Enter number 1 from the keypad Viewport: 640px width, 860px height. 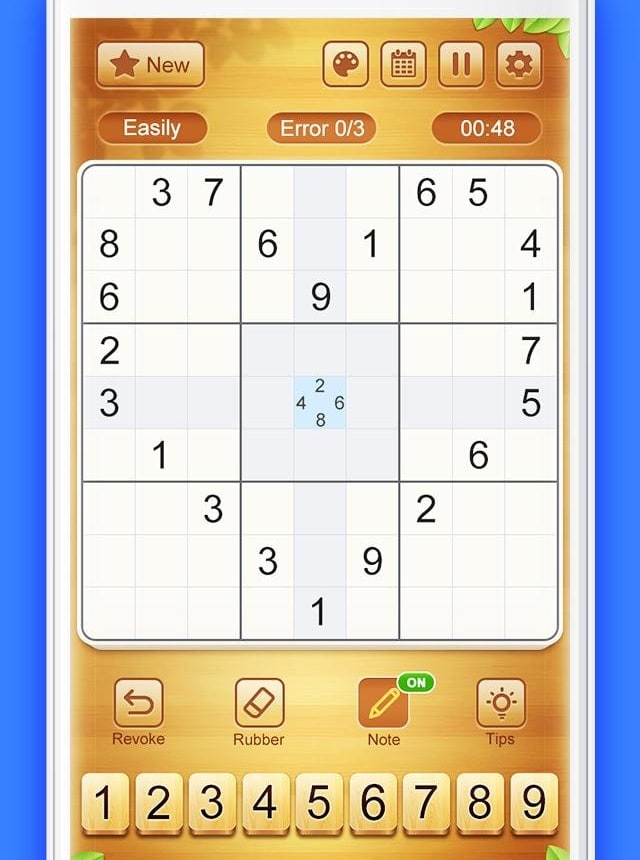tap(104, 803)
